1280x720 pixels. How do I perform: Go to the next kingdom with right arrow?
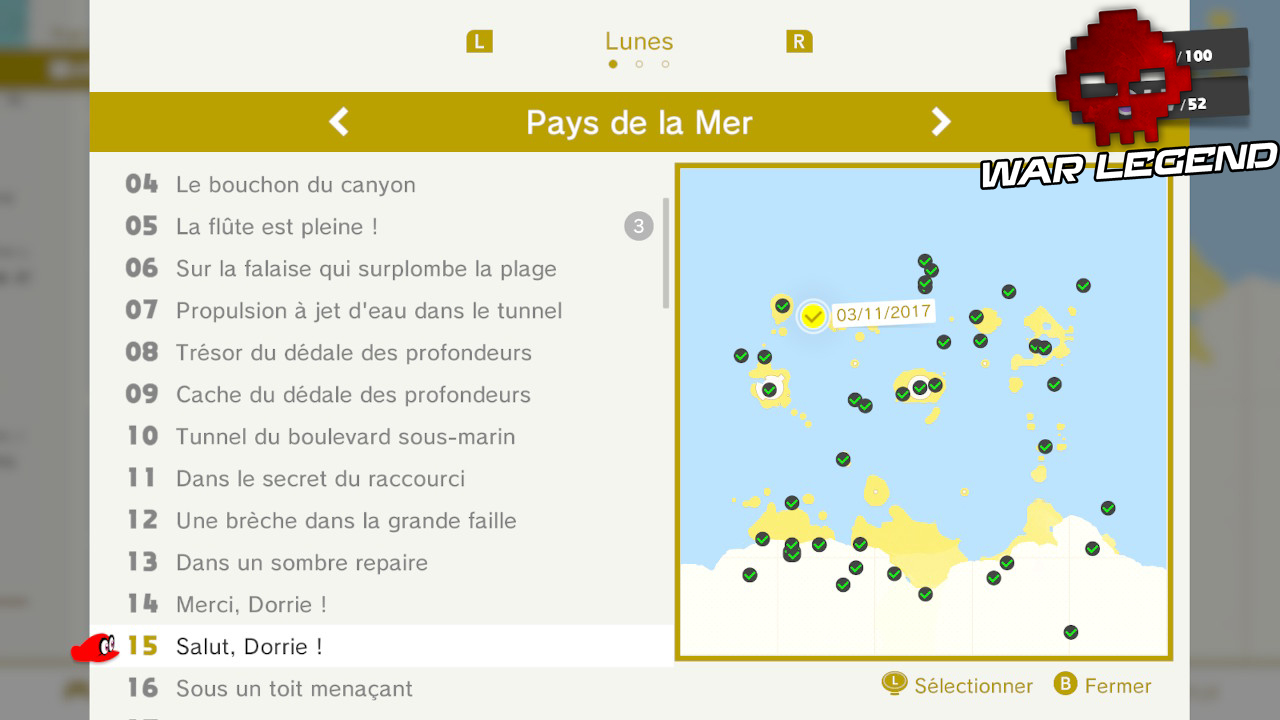pos(941,122)
